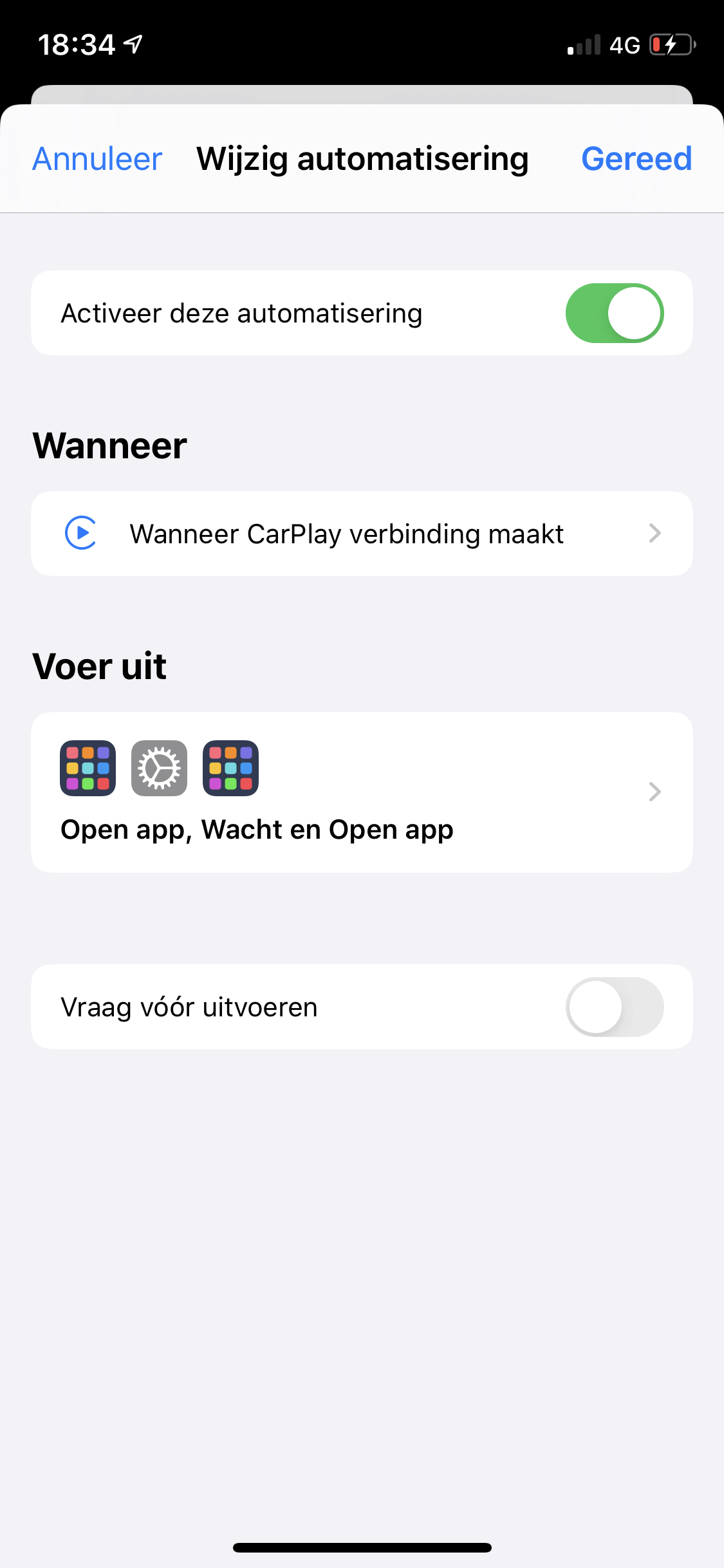Disable the Activeer deze automatisering switch
The image size is (724, 1568).
(614, 313)
